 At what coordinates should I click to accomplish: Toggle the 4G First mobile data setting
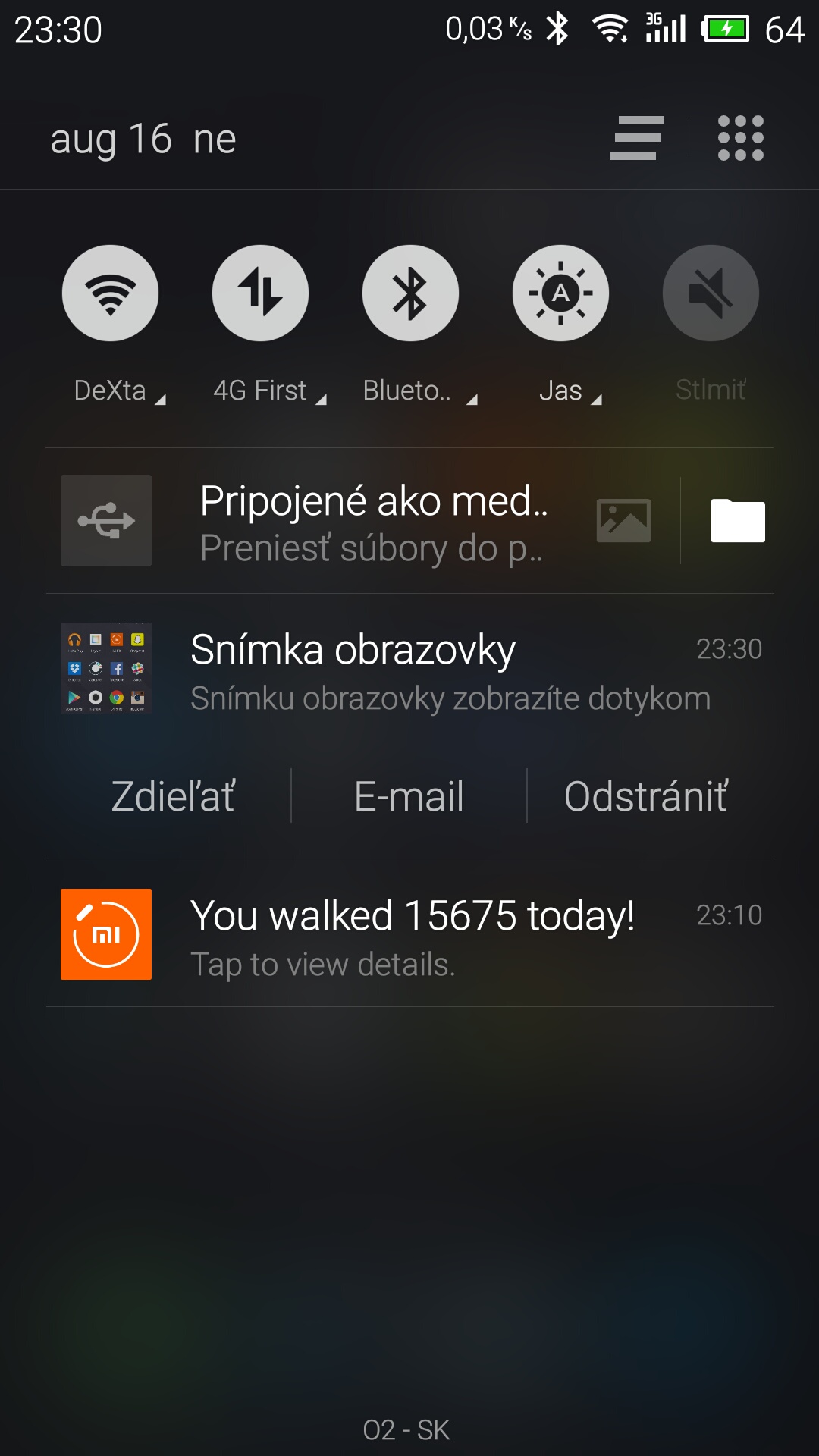[x=260, y=293]
